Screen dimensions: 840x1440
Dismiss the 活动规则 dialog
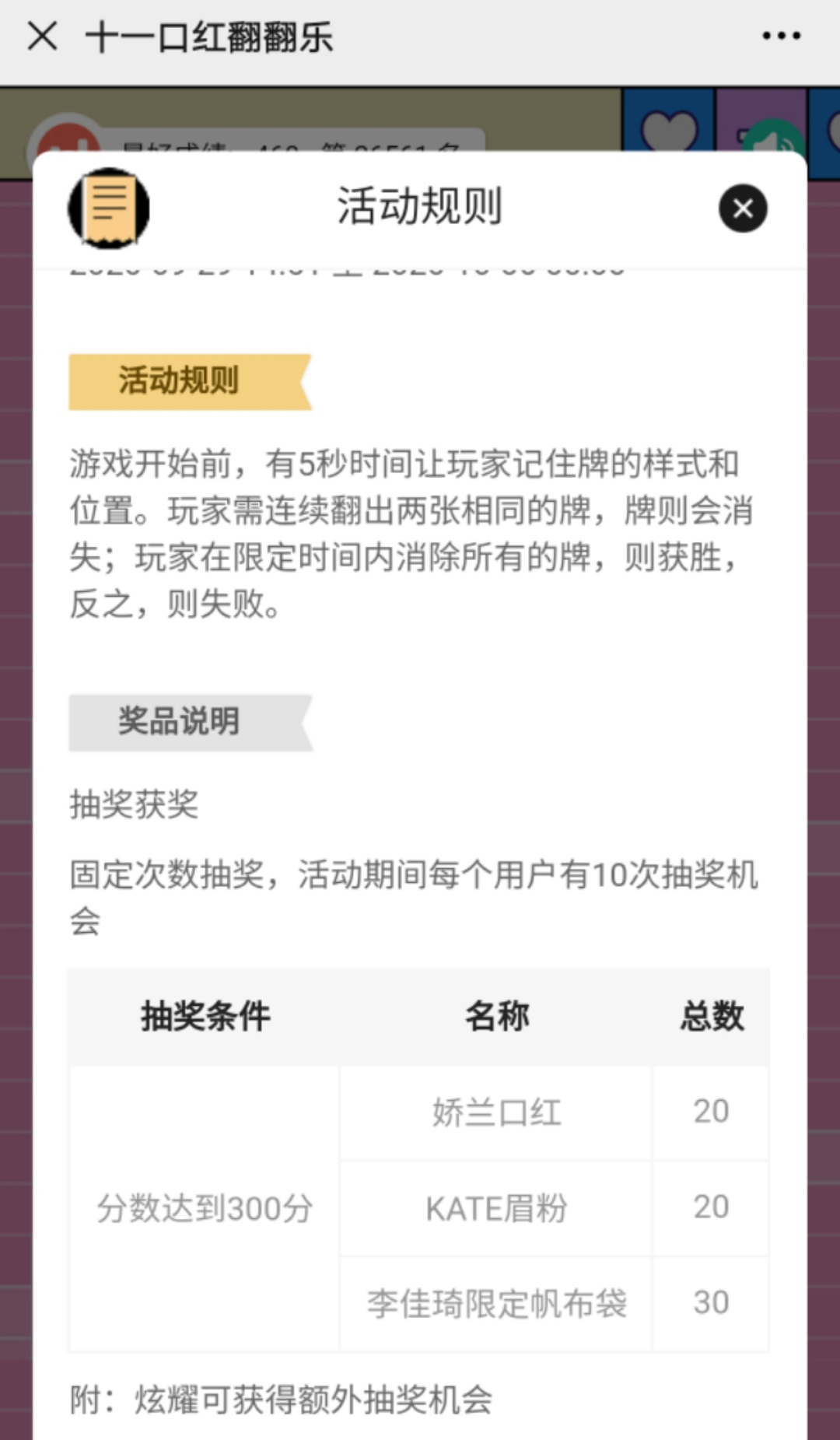(x=743, y=208)
